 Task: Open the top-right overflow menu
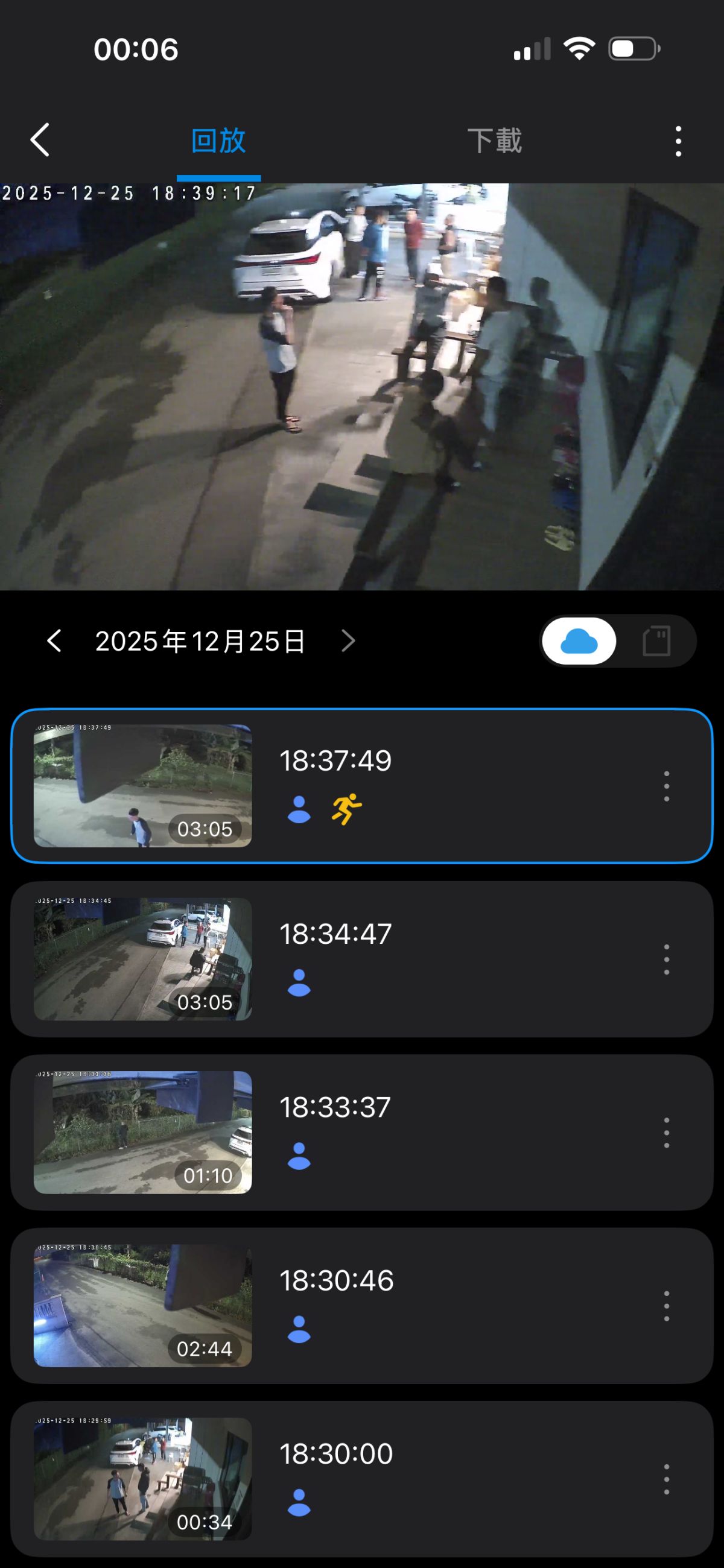(x=678, y=141)
